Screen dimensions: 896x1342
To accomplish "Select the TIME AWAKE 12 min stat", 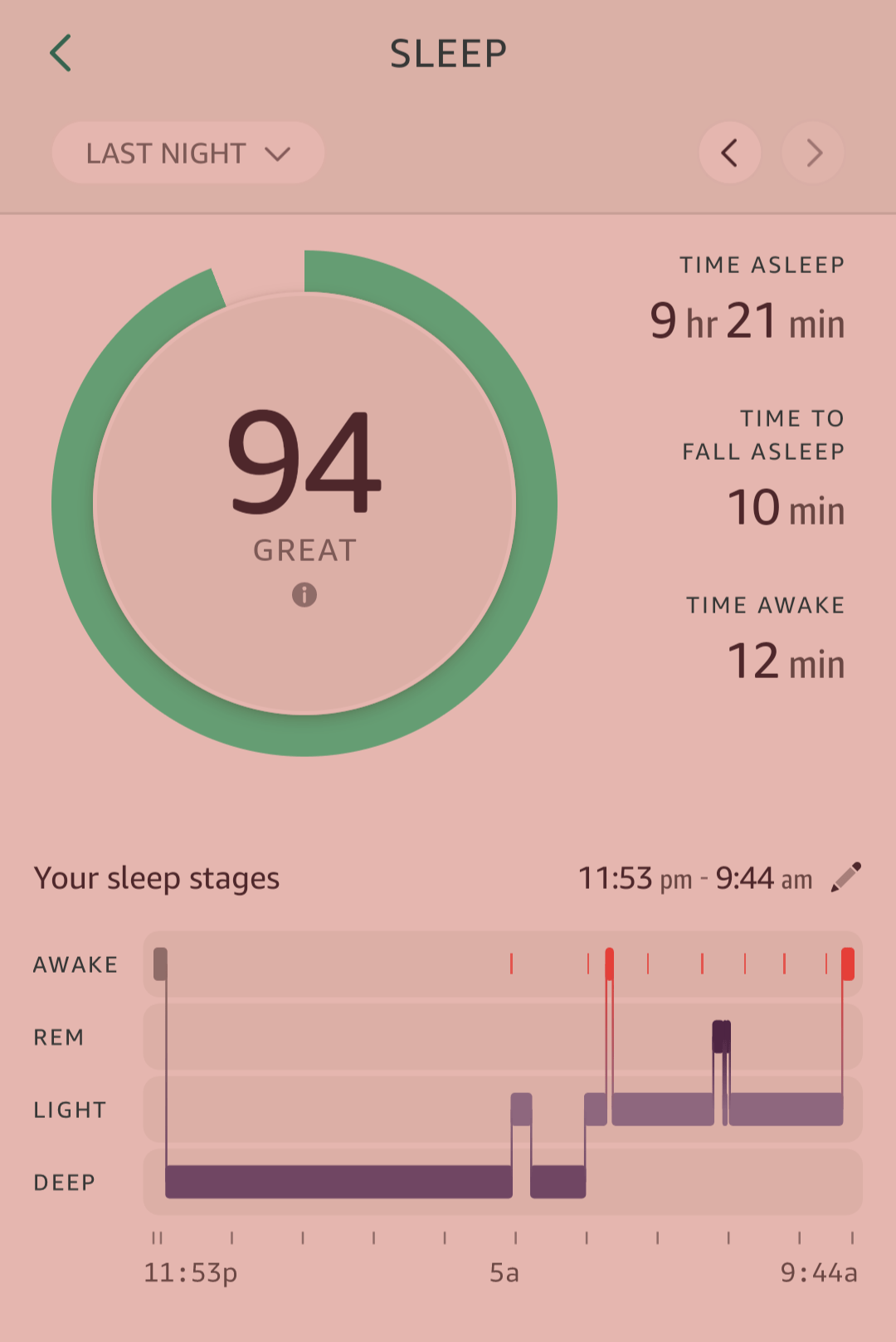I will [x=785, y=661].
